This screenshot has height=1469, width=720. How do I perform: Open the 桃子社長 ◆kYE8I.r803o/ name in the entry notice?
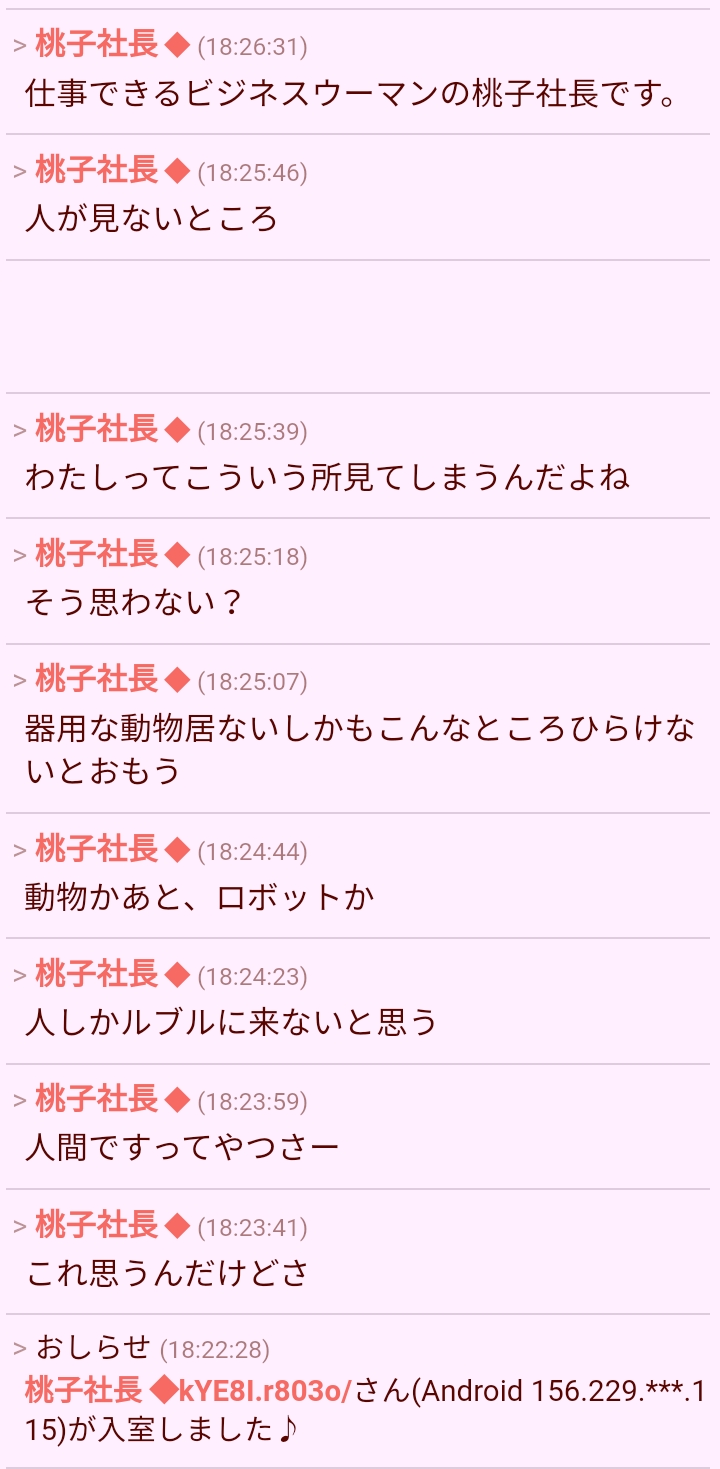[x=188, y=1390]
